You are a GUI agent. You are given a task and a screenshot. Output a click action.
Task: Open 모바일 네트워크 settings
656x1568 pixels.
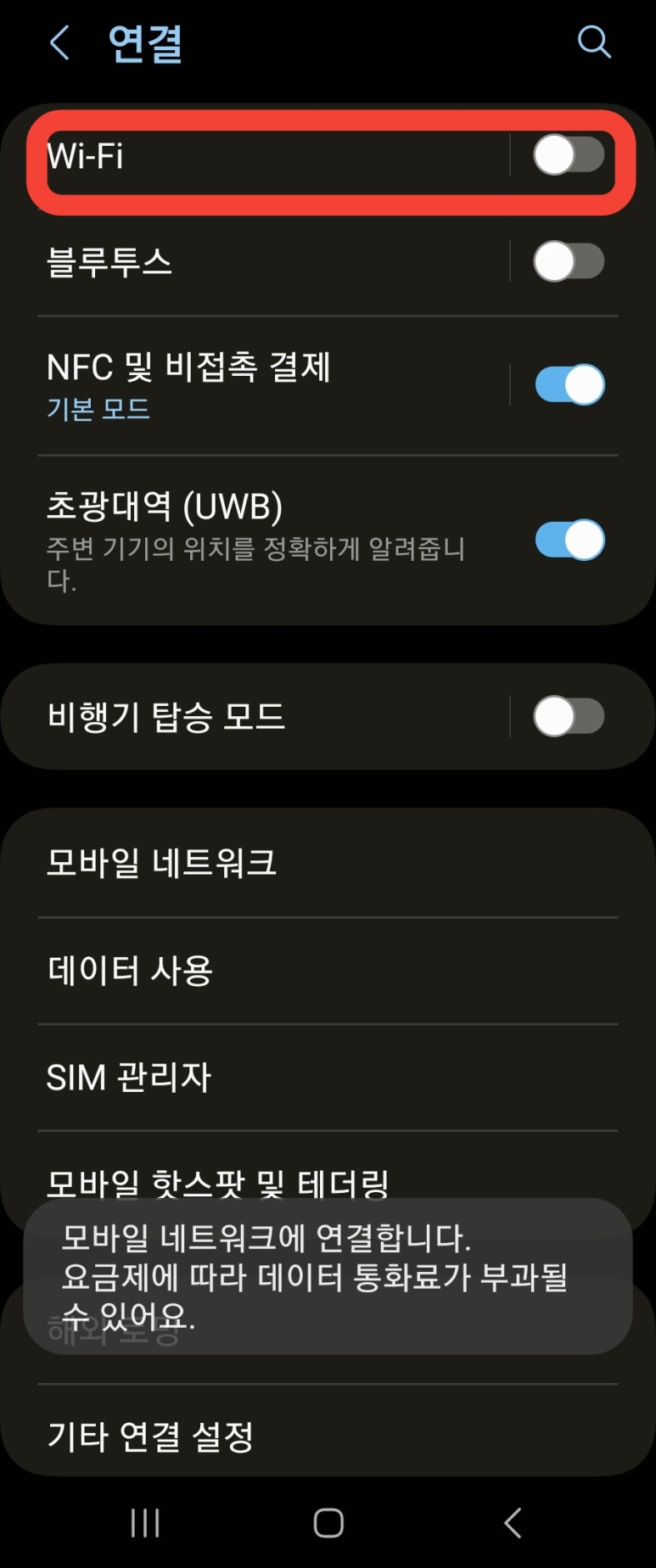click(x=255, y=863)
